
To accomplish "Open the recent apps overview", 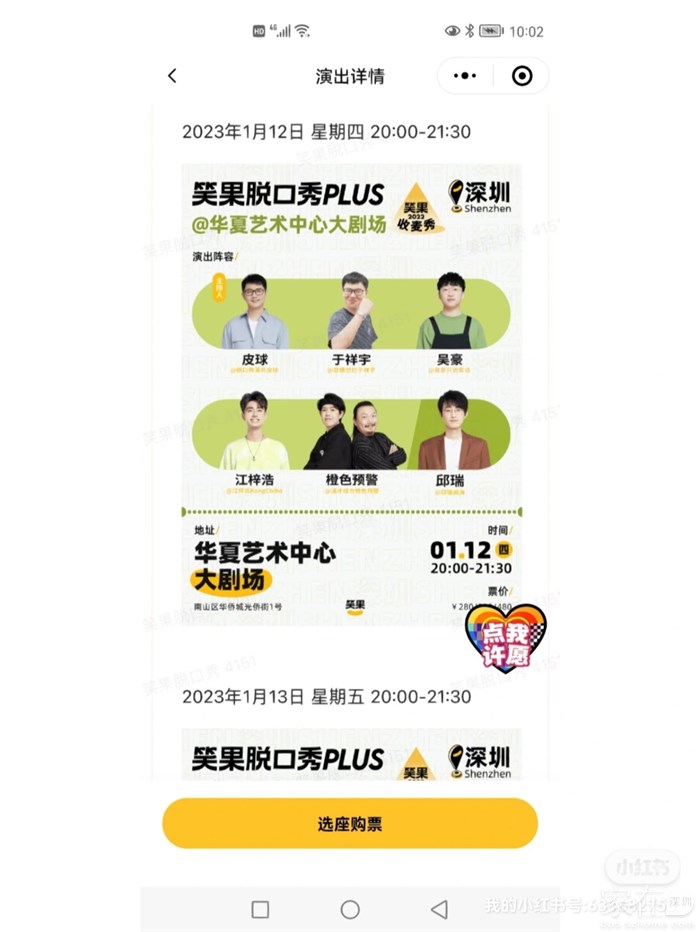I will point(260,909).
